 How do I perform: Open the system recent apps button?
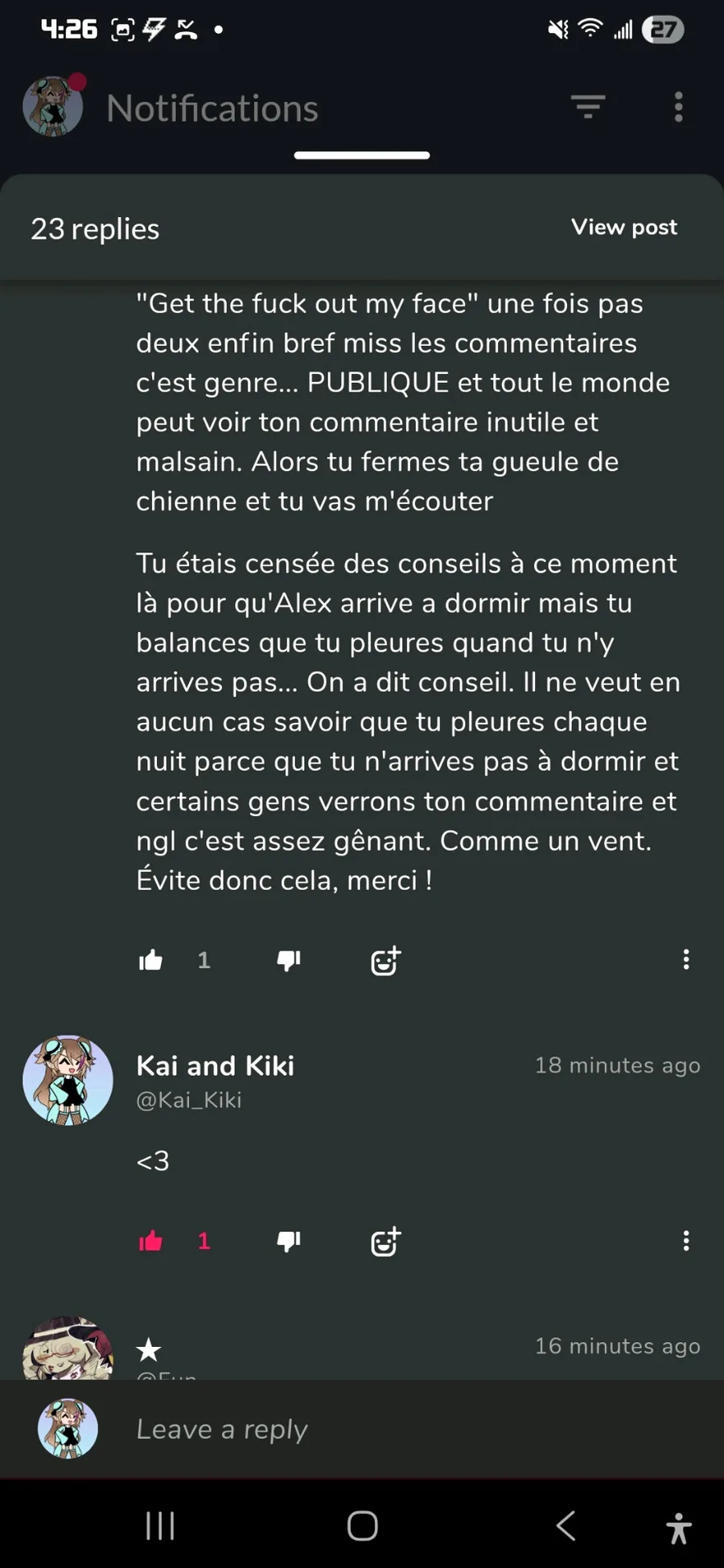(160, 1525)
